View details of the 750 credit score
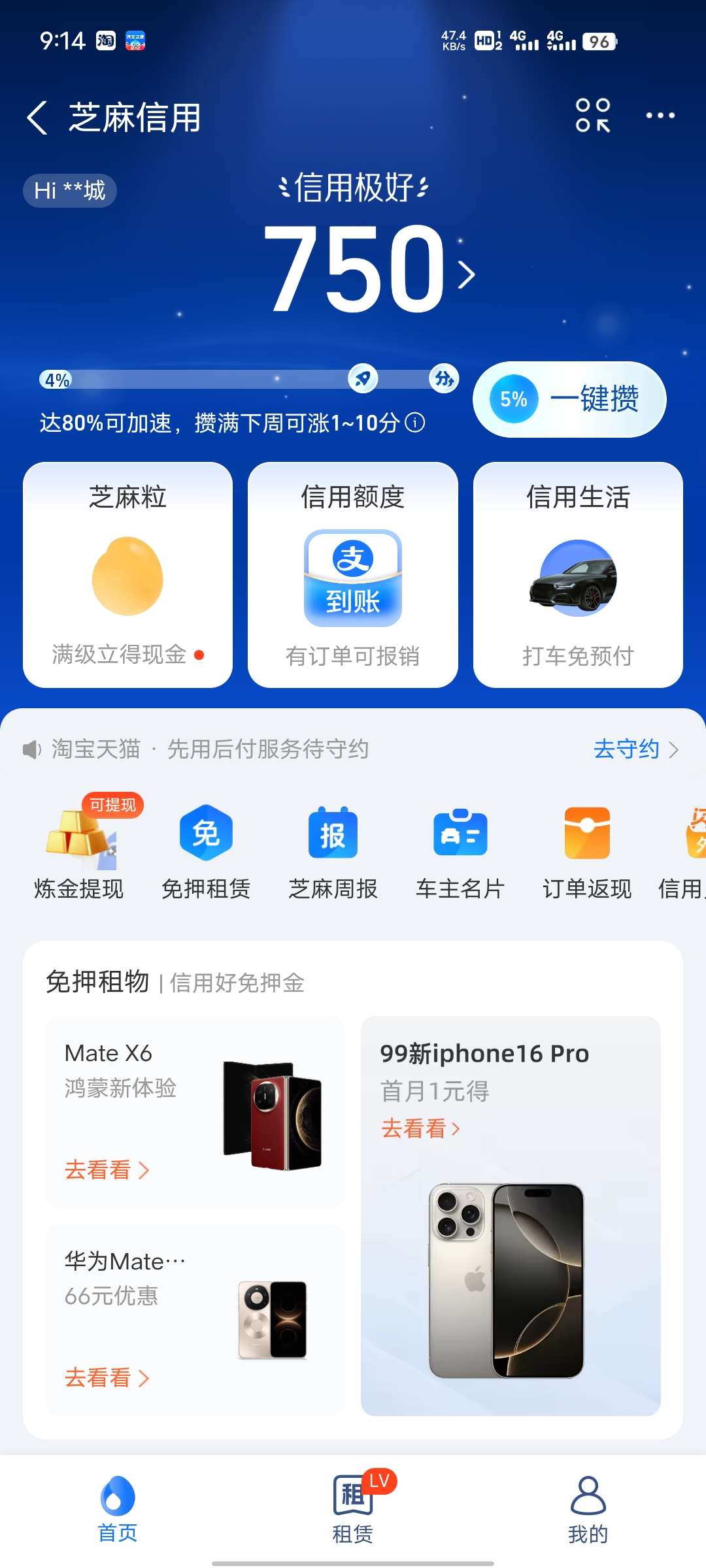The width and height of the screenshot is (706, 1568). (x=369, y=269)
